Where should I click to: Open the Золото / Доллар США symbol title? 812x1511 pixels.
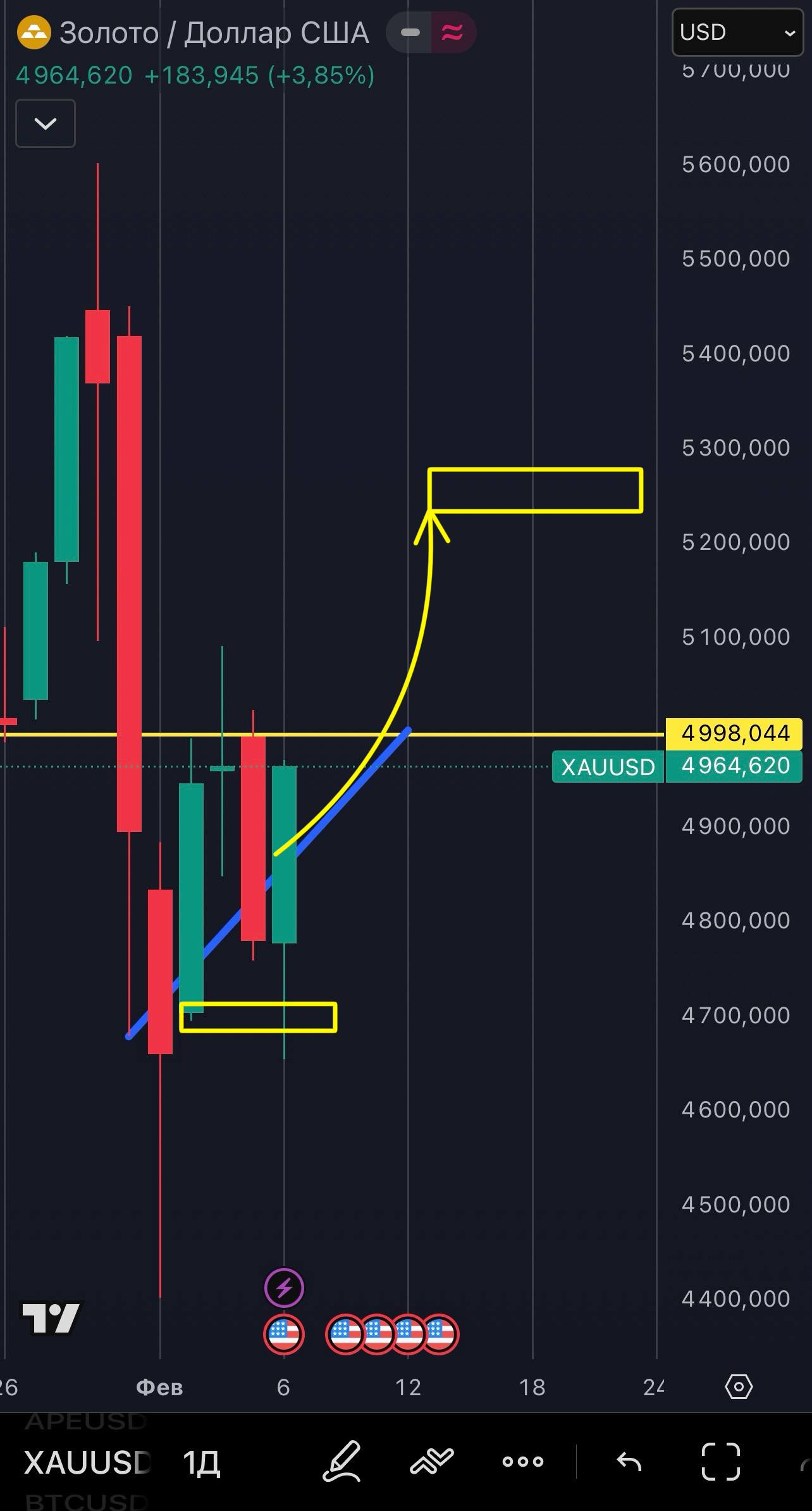(x=214, y=33)
